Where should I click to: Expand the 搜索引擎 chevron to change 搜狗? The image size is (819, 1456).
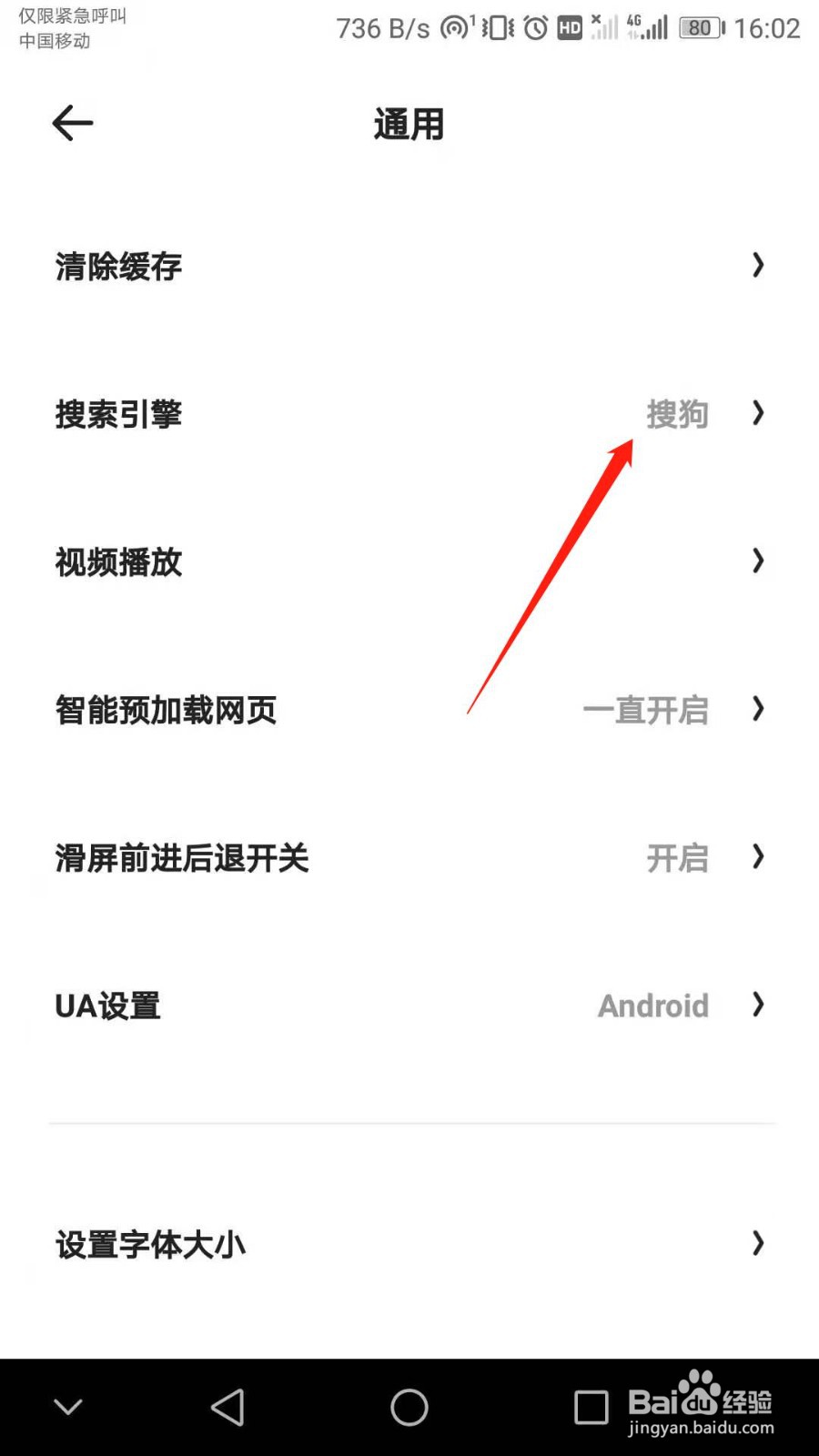point(758,414)
